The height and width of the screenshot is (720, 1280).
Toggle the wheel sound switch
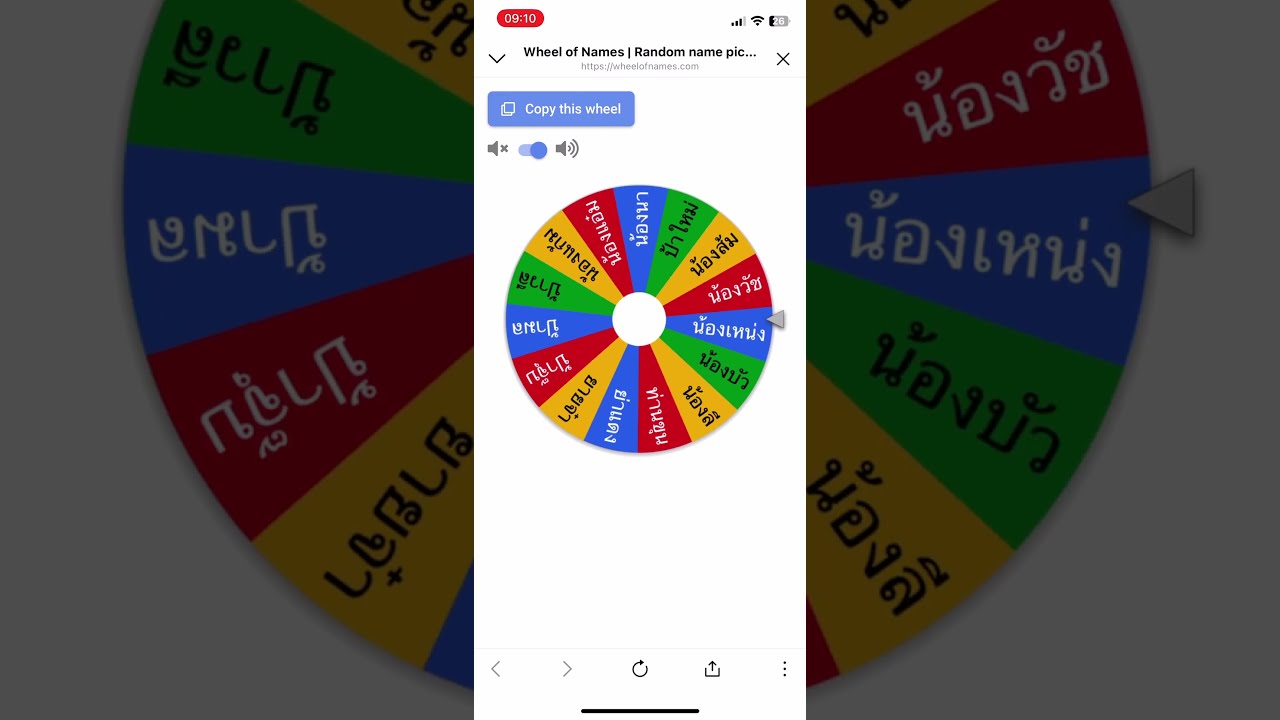533,150
